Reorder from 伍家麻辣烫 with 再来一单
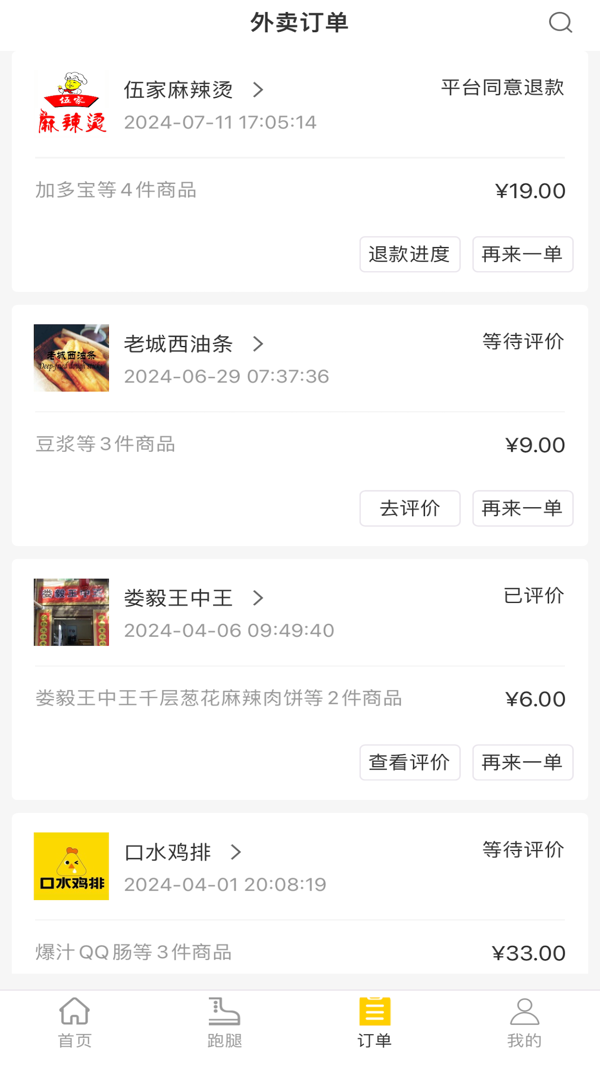 point(522,254)
